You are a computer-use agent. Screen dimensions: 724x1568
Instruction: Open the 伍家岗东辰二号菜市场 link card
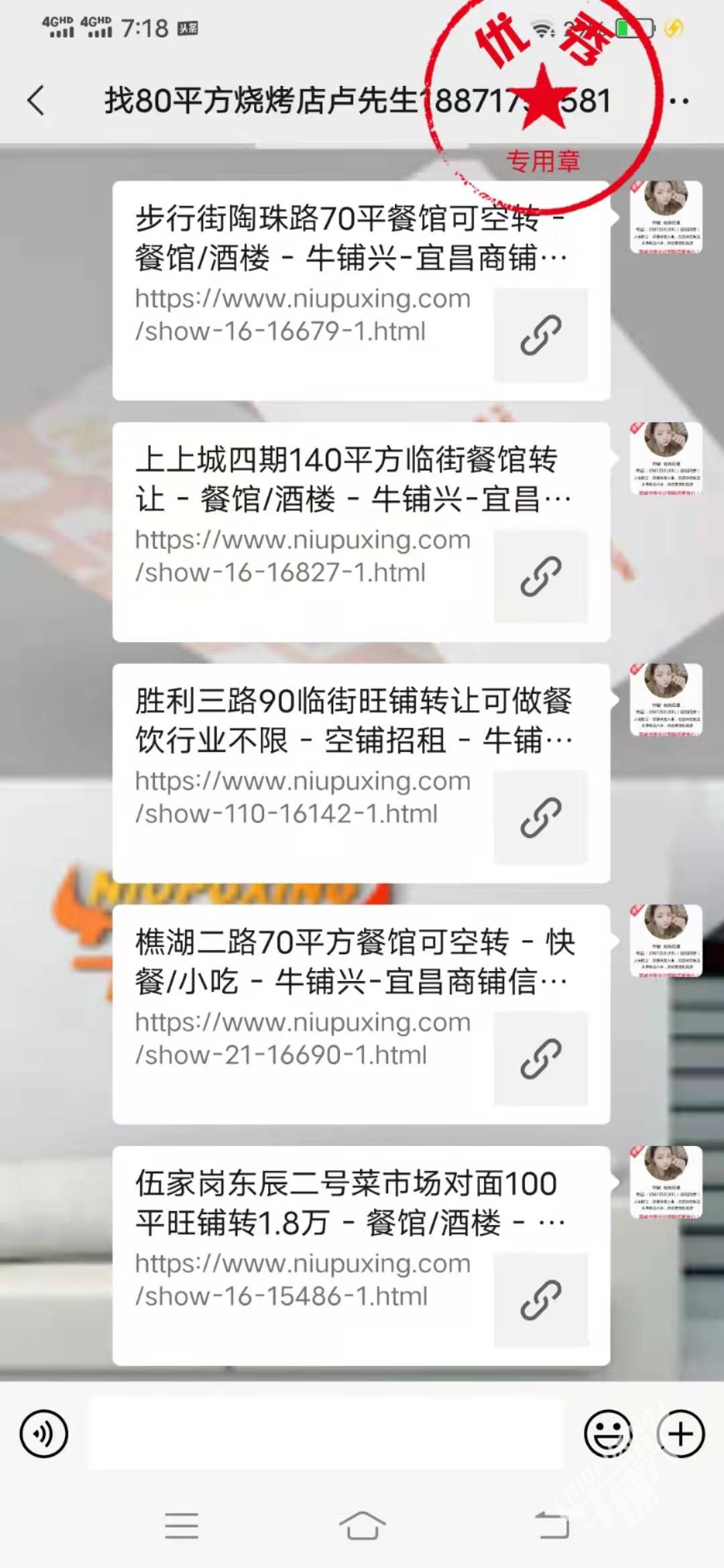coord(361,1256)
